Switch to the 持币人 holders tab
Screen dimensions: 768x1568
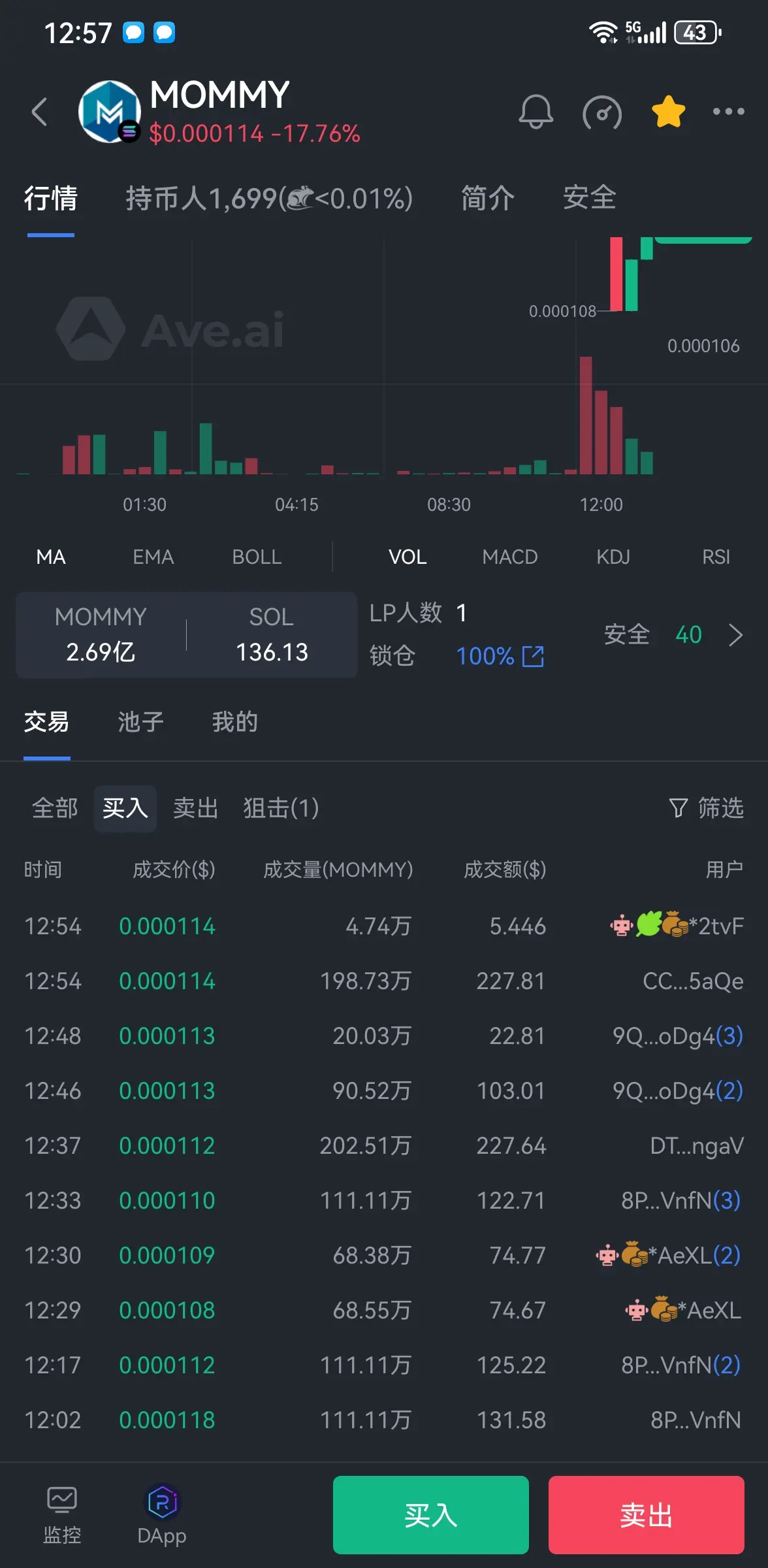click(x=269, y=198)
